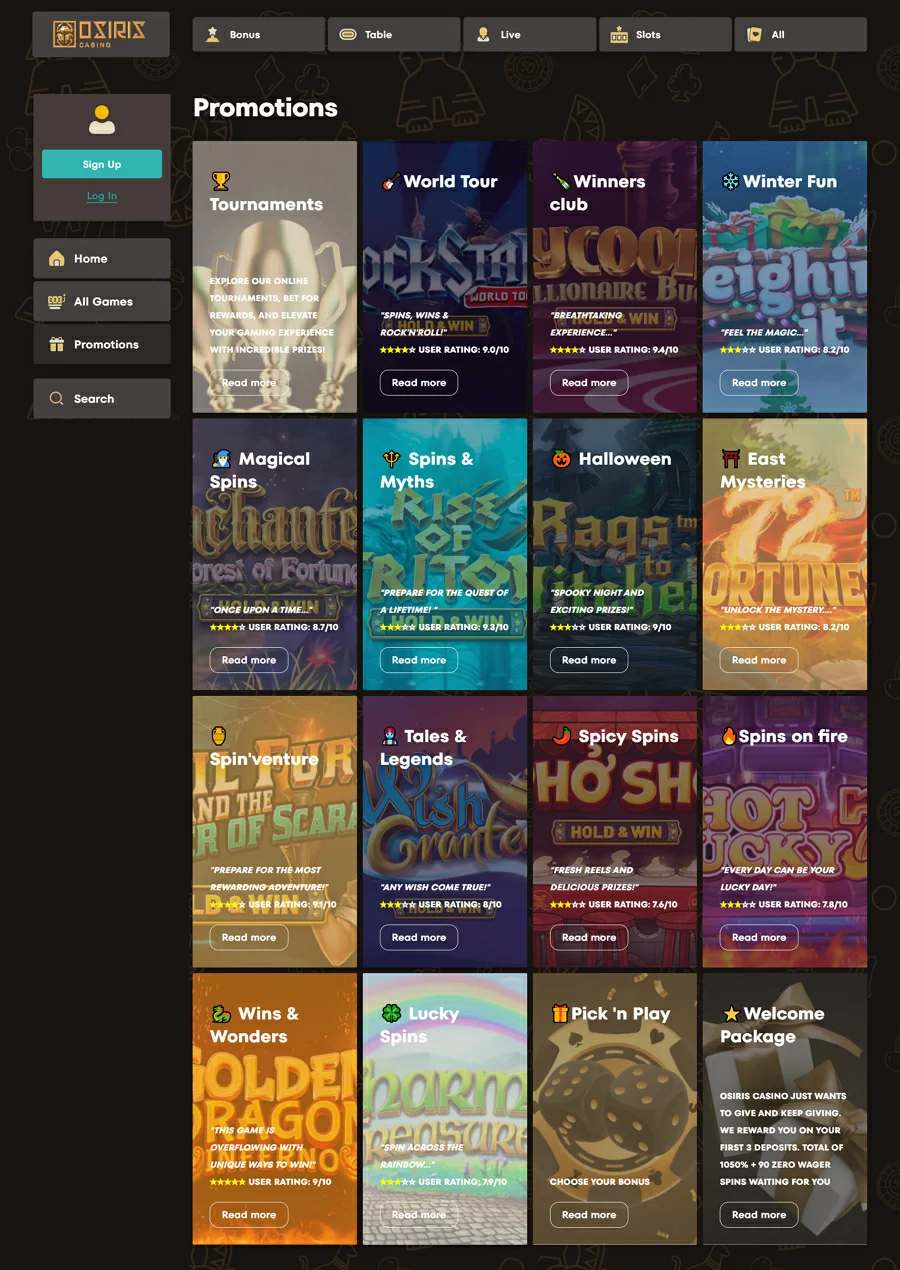This screenshot has height=1270, width=900.
Task: Select the All games tab
Action: click(800, 34)
